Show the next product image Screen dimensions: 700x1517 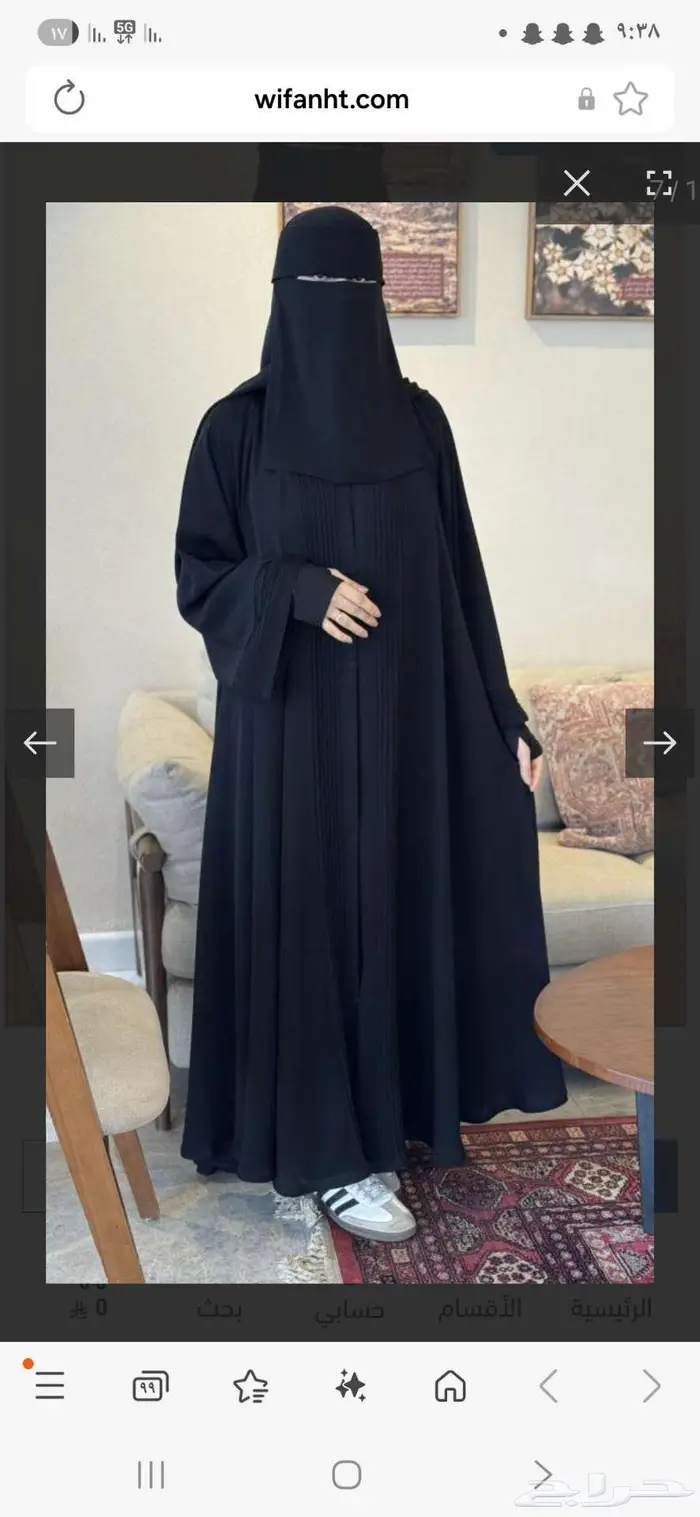[659, 743]
